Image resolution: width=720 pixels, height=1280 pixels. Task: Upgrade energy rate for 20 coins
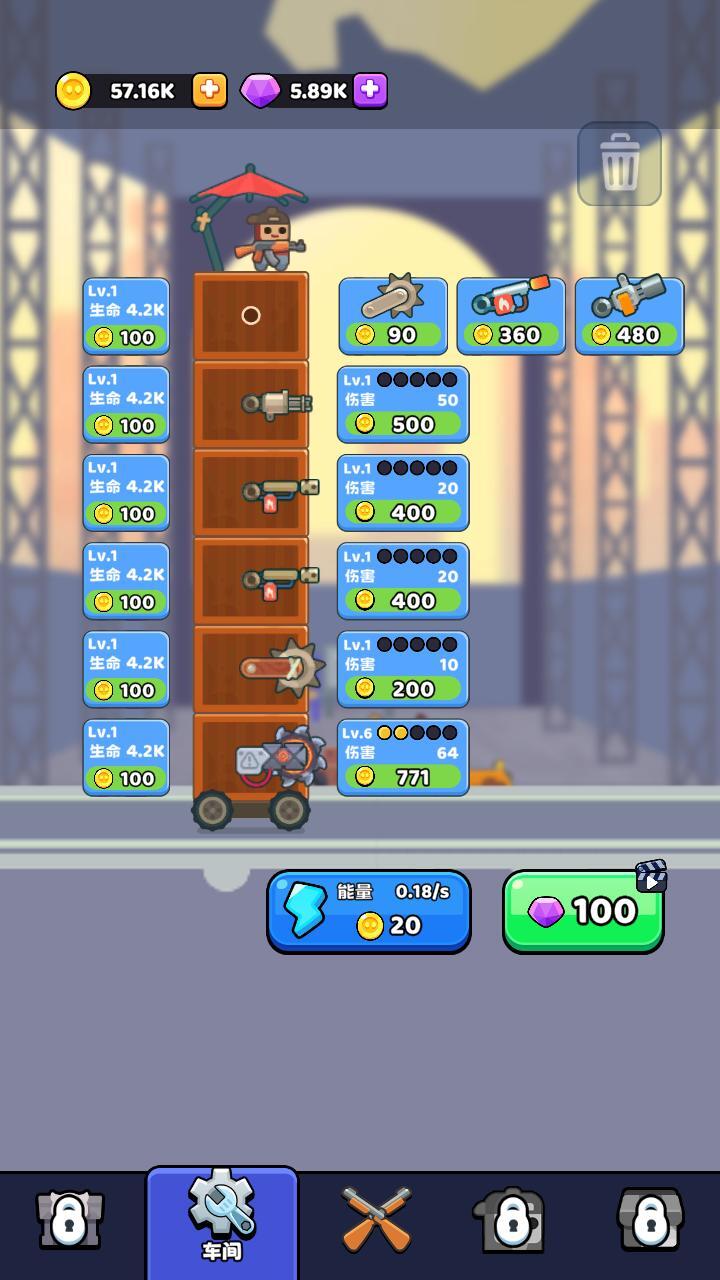[369, 910]
